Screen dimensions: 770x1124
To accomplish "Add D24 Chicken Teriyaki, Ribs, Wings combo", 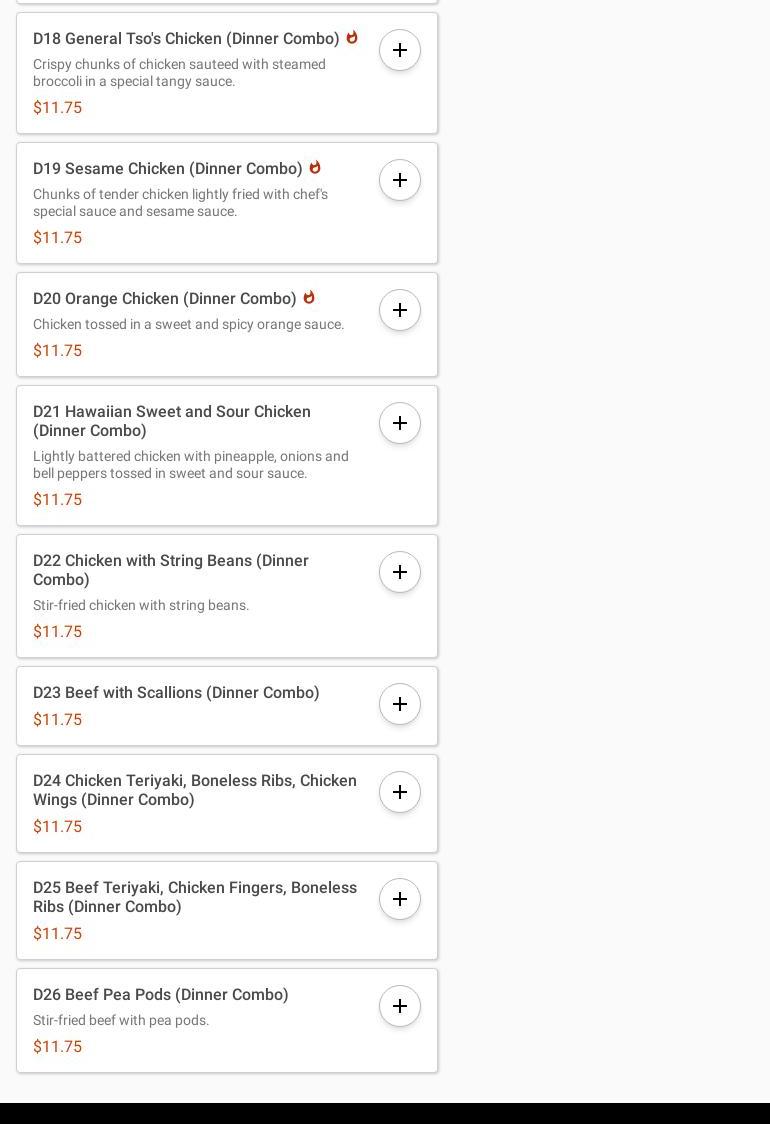I will [x=400, y=792].
